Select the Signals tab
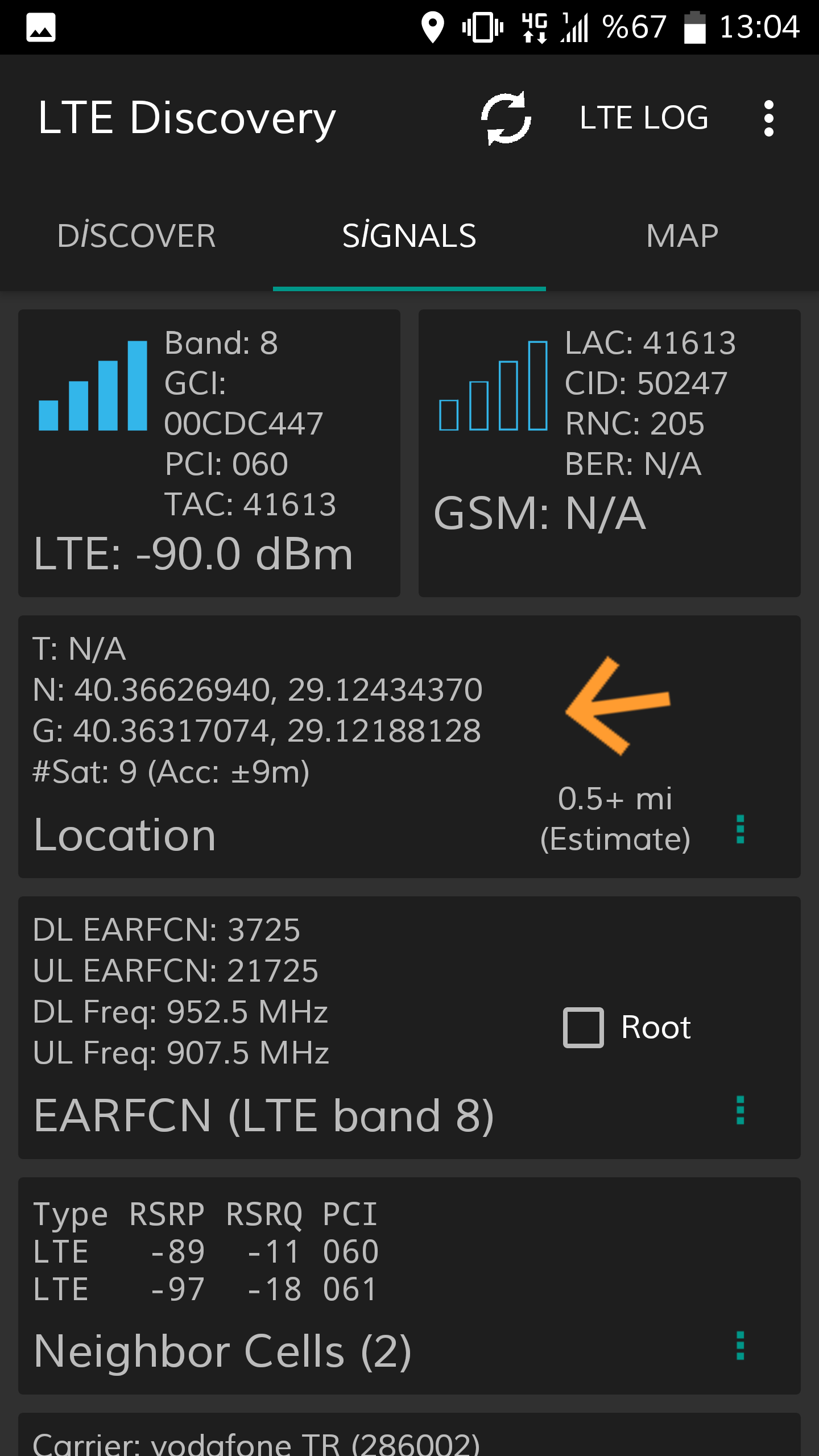Image resolution: width=819 pixels, height=1456 pixels. [x=409, y=235]
